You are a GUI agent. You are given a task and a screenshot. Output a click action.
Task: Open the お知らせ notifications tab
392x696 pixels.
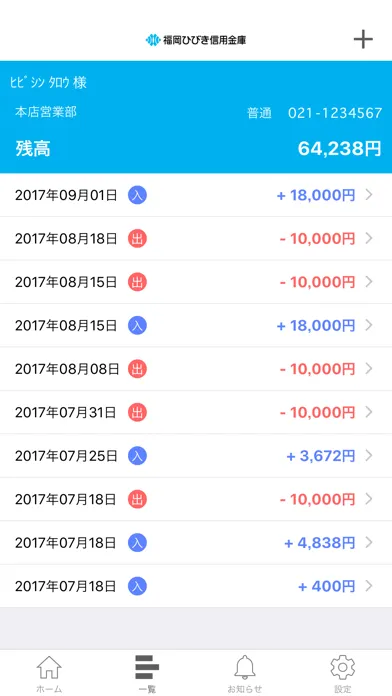[245, 673]
